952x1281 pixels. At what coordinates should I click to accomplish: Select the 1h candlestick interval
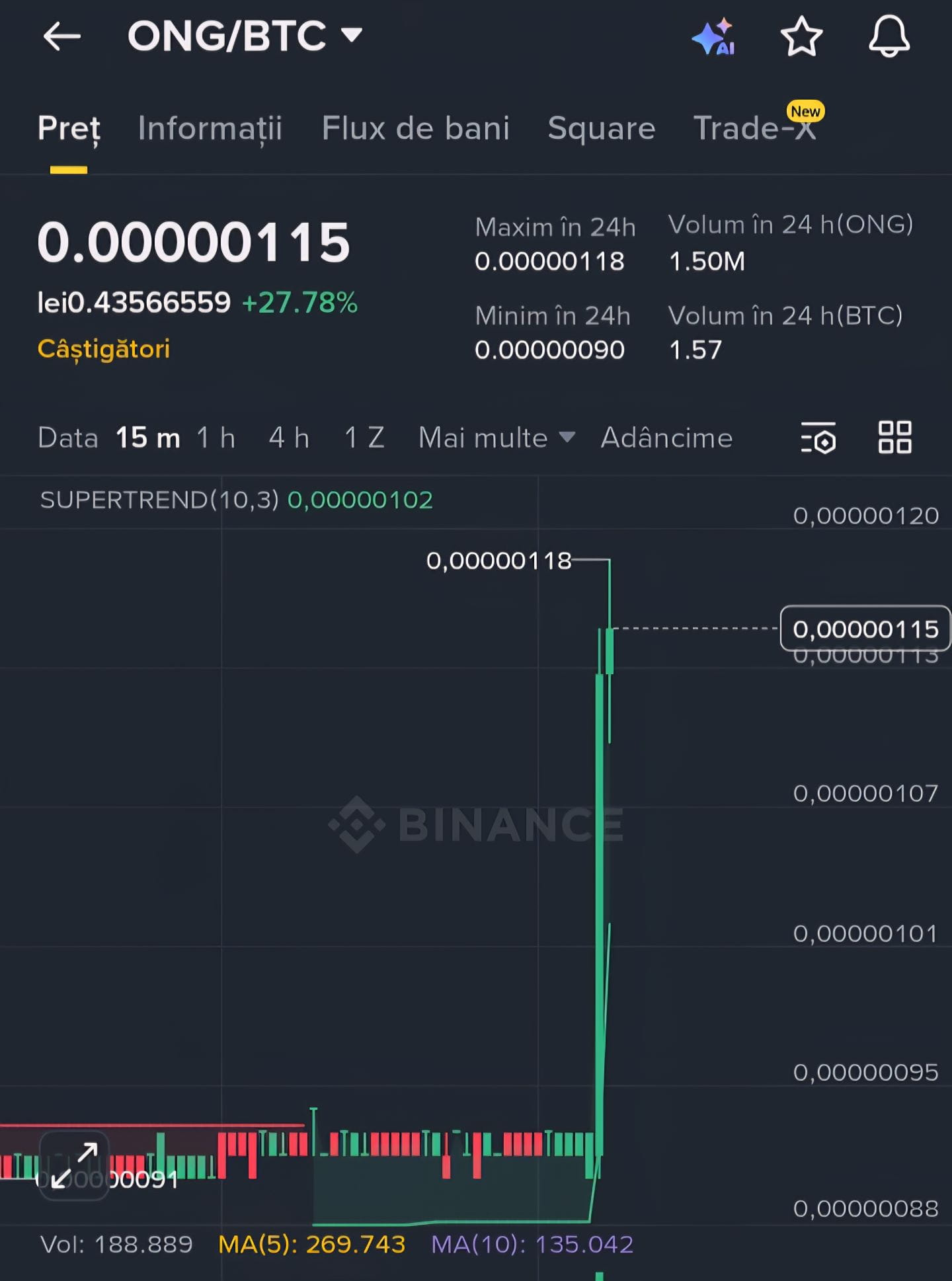pyautogui.click(x=216, y=438)
